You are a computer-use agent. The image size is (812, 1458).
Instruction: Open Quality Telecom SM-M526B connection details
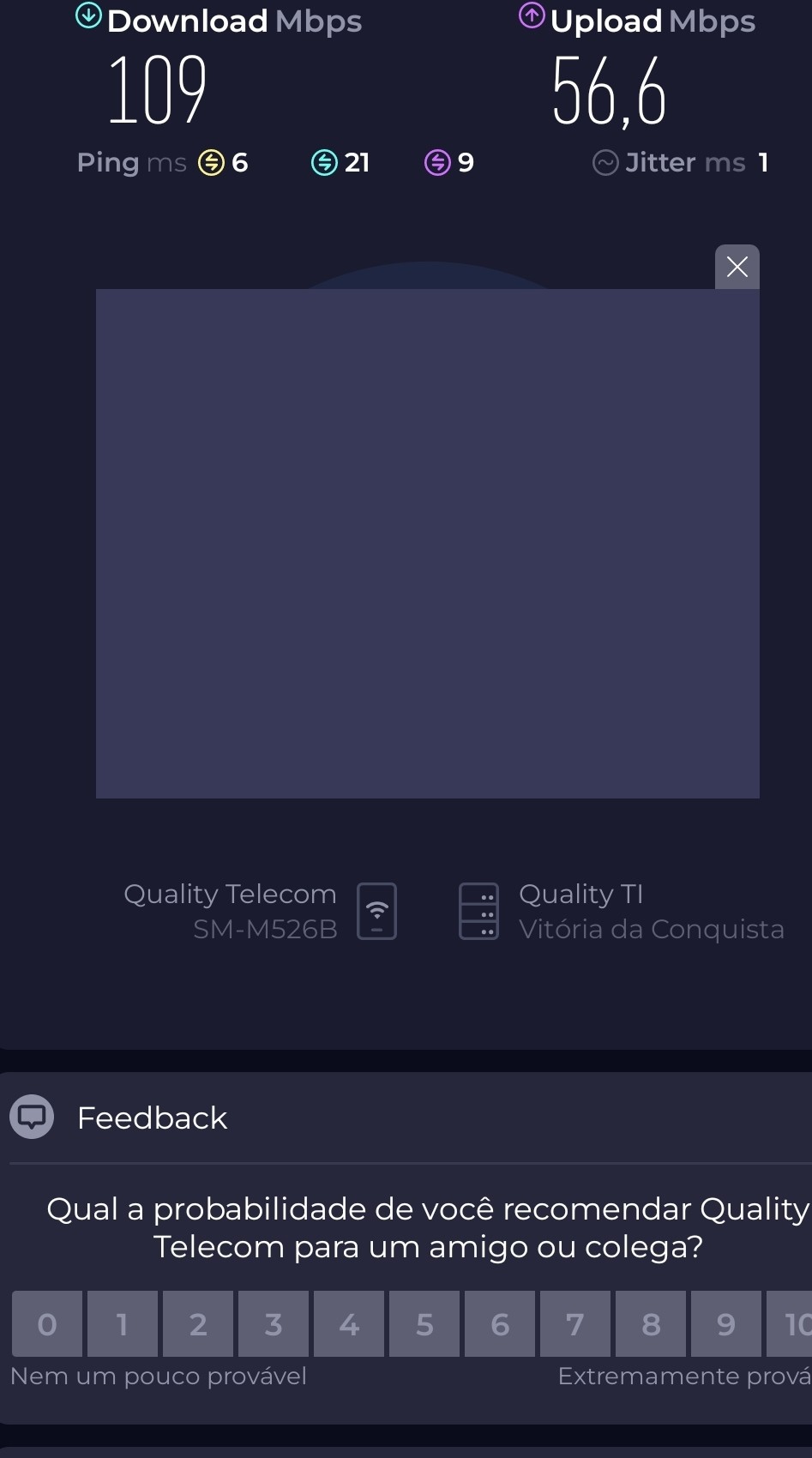coord(261,911)
